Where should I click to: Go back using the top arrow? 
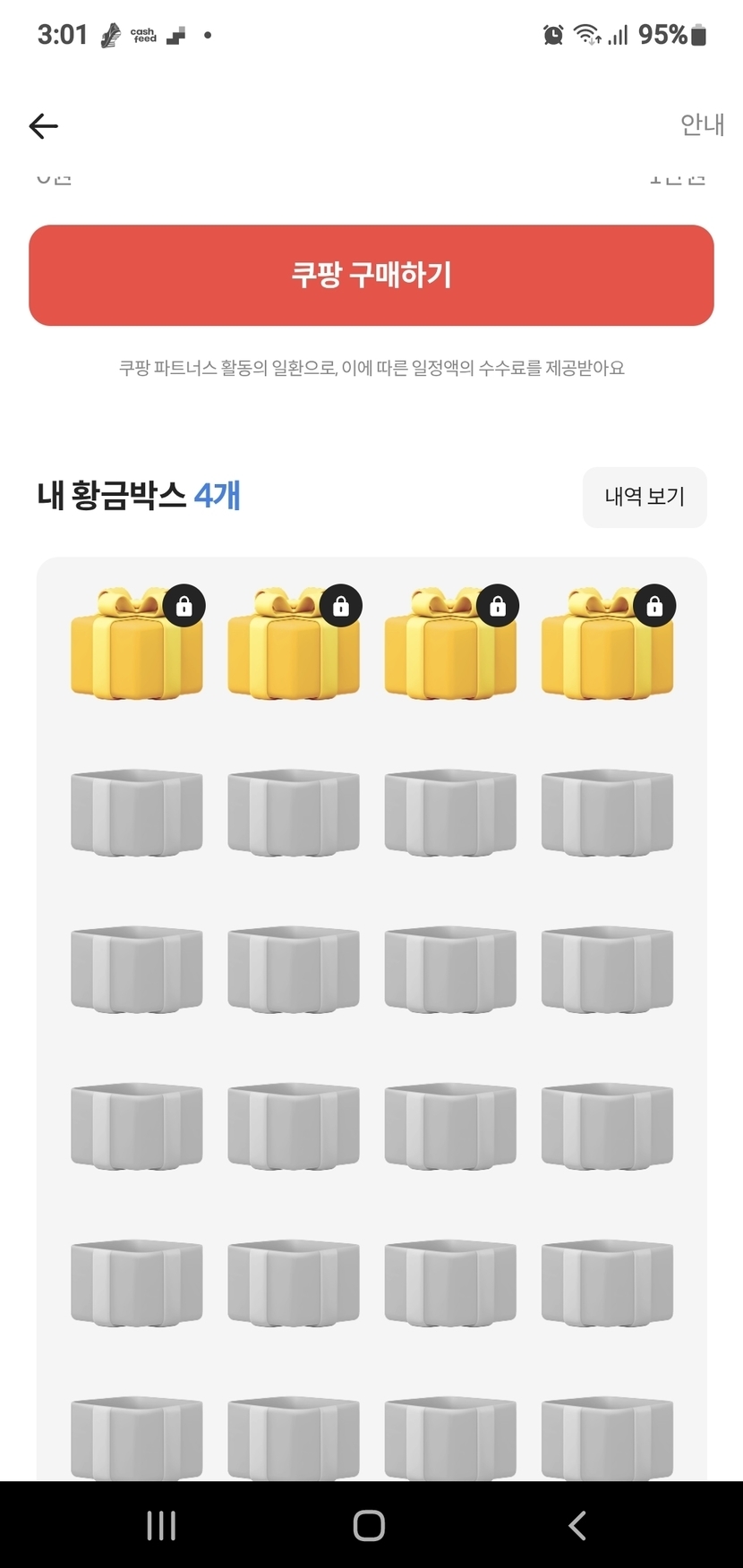coord(43,126)
